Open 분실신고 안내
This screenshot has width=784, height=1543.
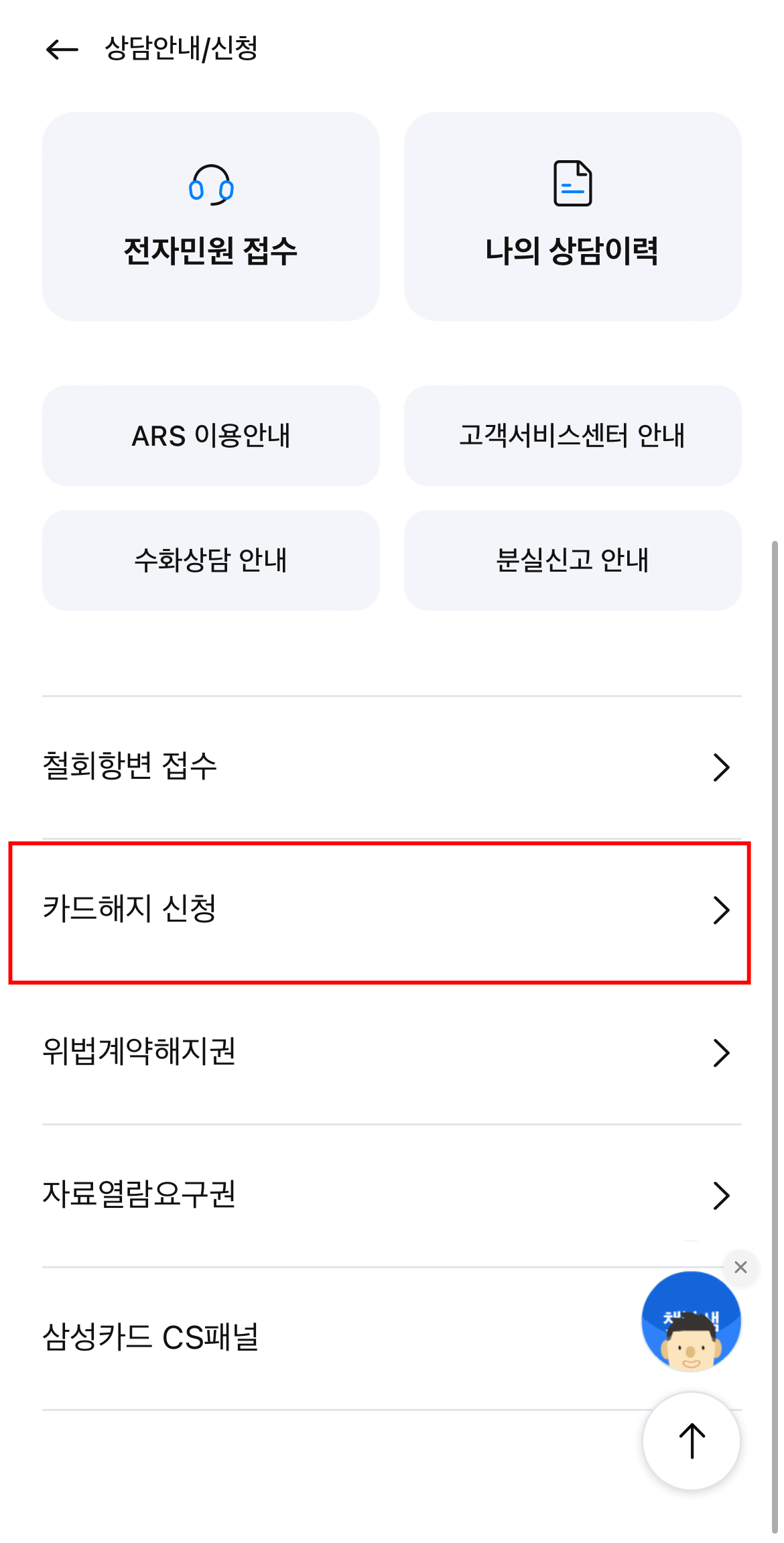pos(573,560)
